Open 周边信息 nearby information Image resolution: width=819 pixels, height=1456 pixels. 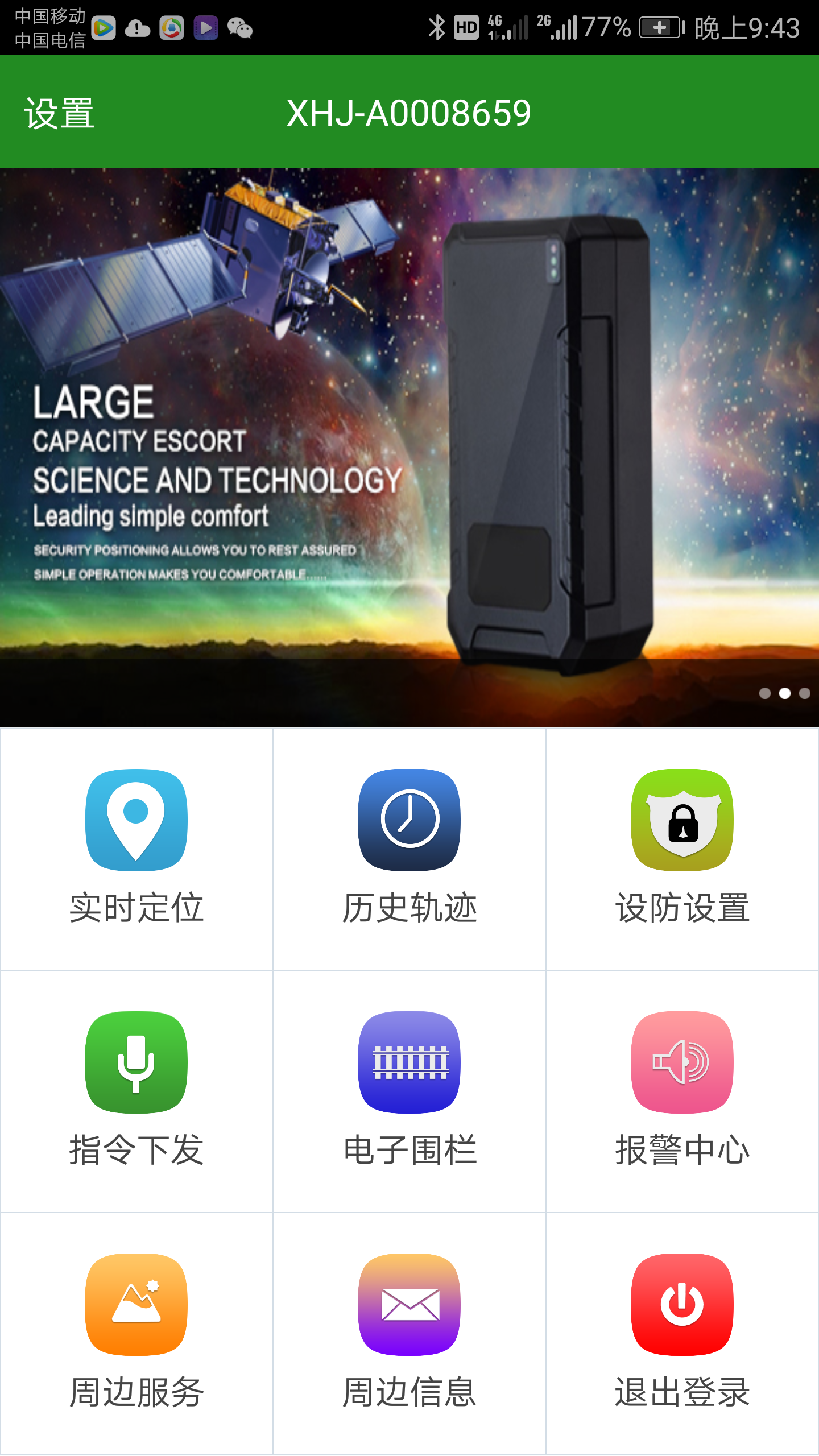tap(409, 1332)
